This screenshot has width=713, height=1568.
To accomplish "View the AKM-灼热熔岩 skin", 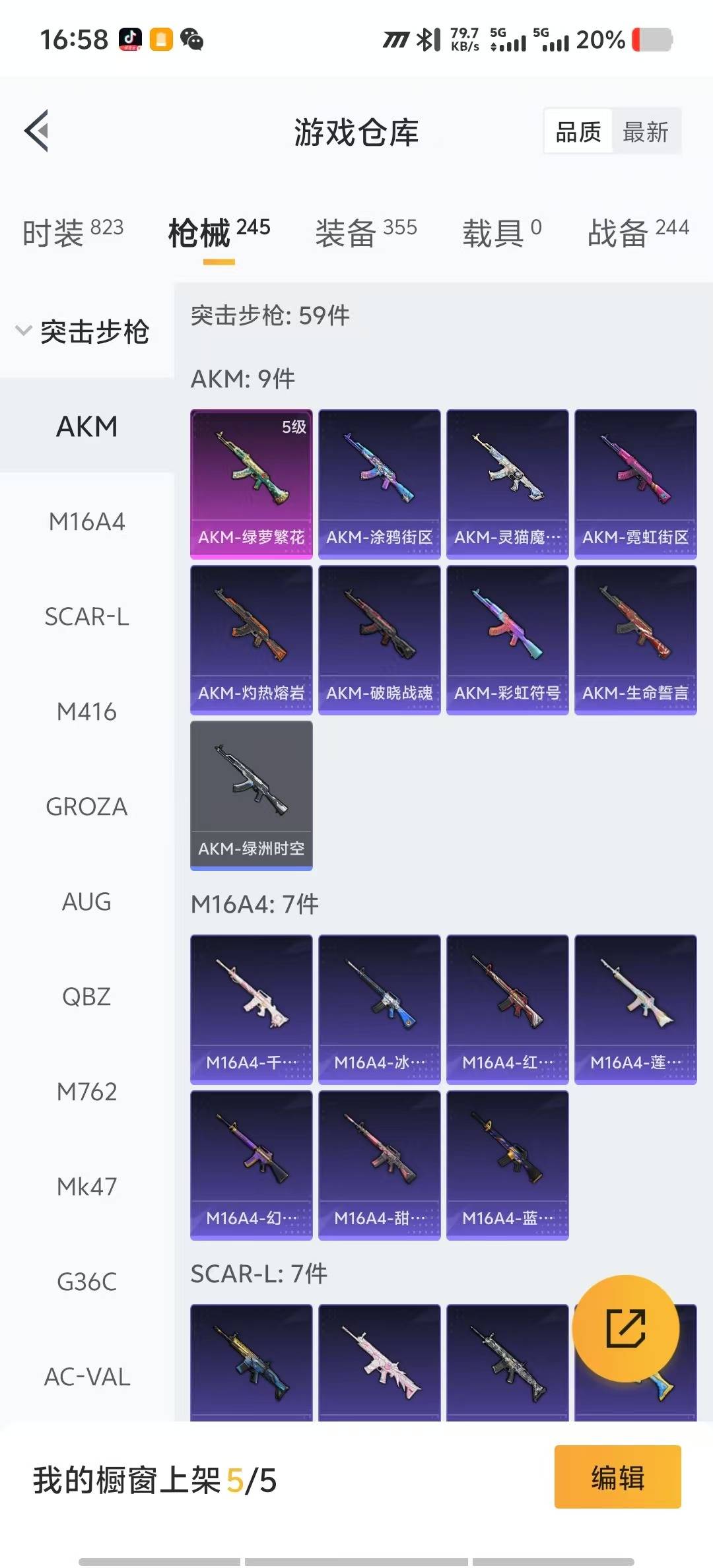I will [252, 640].
